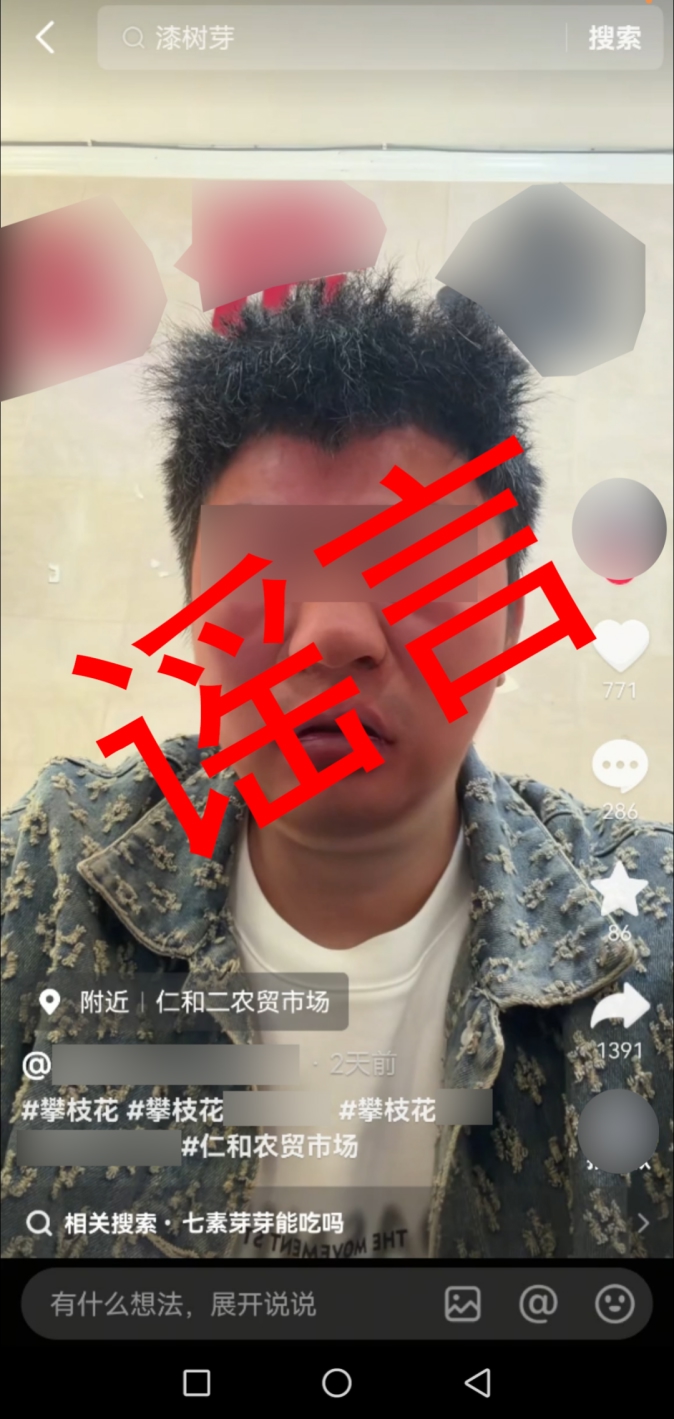
Task: Open related search 七素芽芽能吃吗
Action: click(204, 1222)
